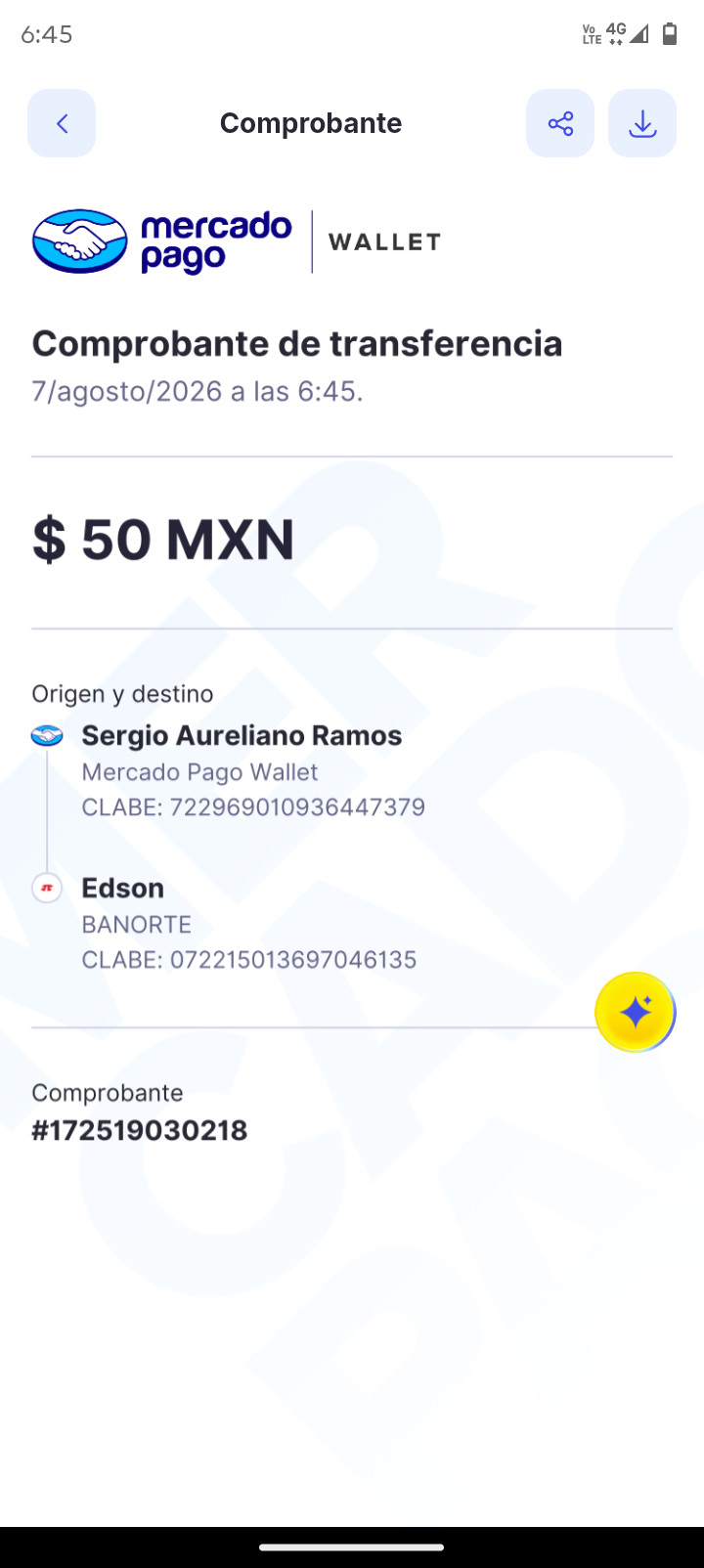The image size is (704, 1568).
Task: Go back from the Comprobante screen
Action: tap(62, 123)
